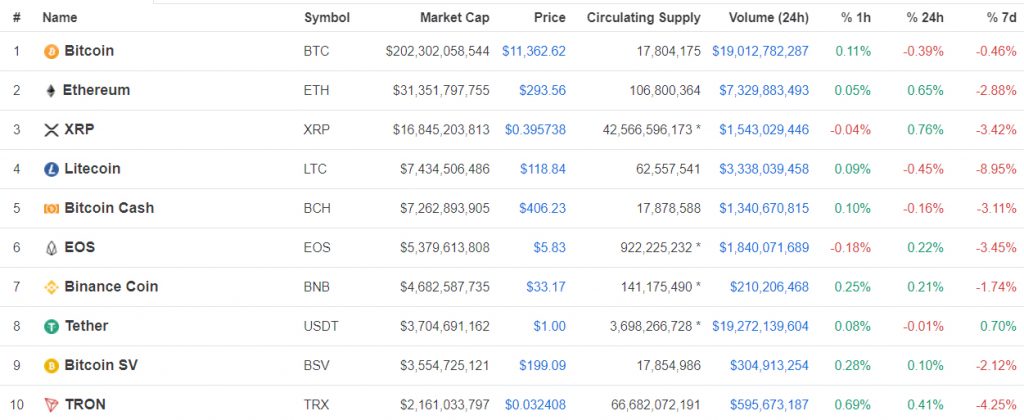Image resolution: width=1024 pixels, height=420 pixels.
Task: Tap Bitcoin's price link $11,362.62
Action: [x=533, y=51]
